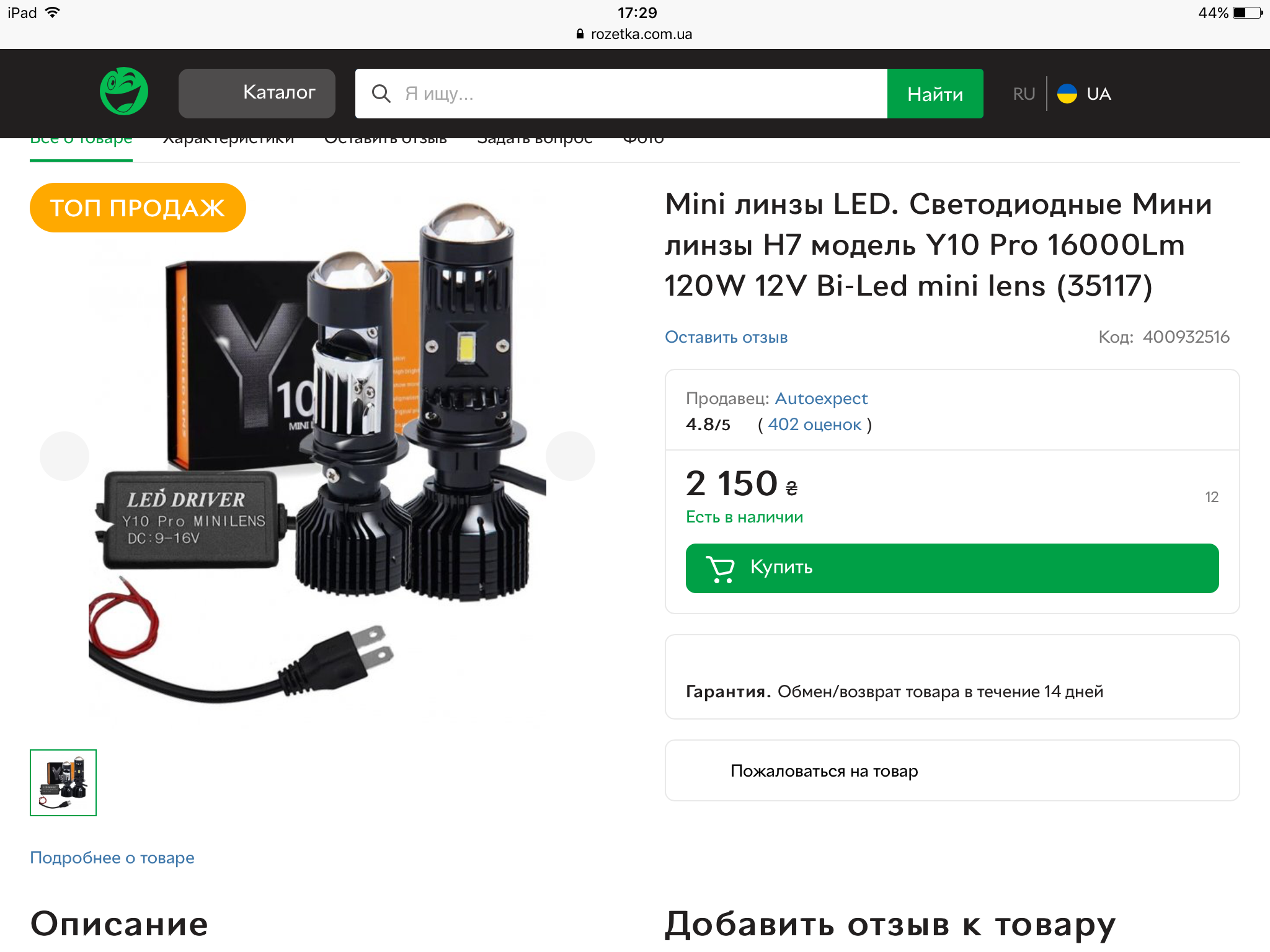Viewport: 1270px width, 952px height.
Task: Tap the Найти search button
Action: 935,94
